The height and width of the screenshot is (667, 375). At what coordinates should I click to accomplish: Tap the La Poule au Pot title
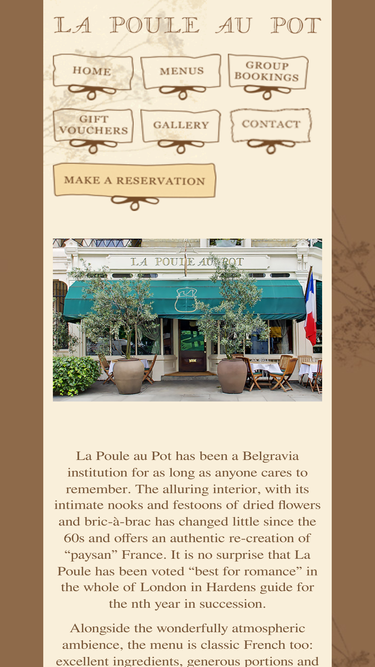pyautogui.click(x=187, y=26)
